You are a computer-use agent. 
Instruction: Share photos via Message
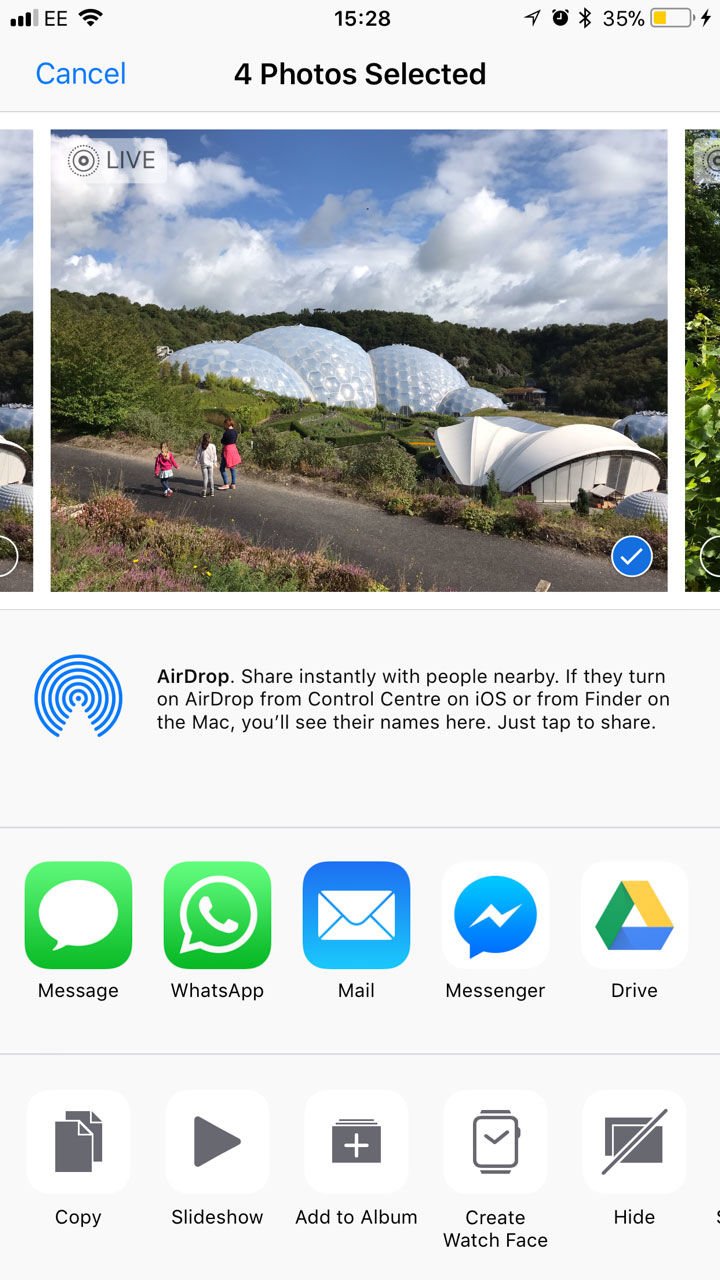(78, 915)
